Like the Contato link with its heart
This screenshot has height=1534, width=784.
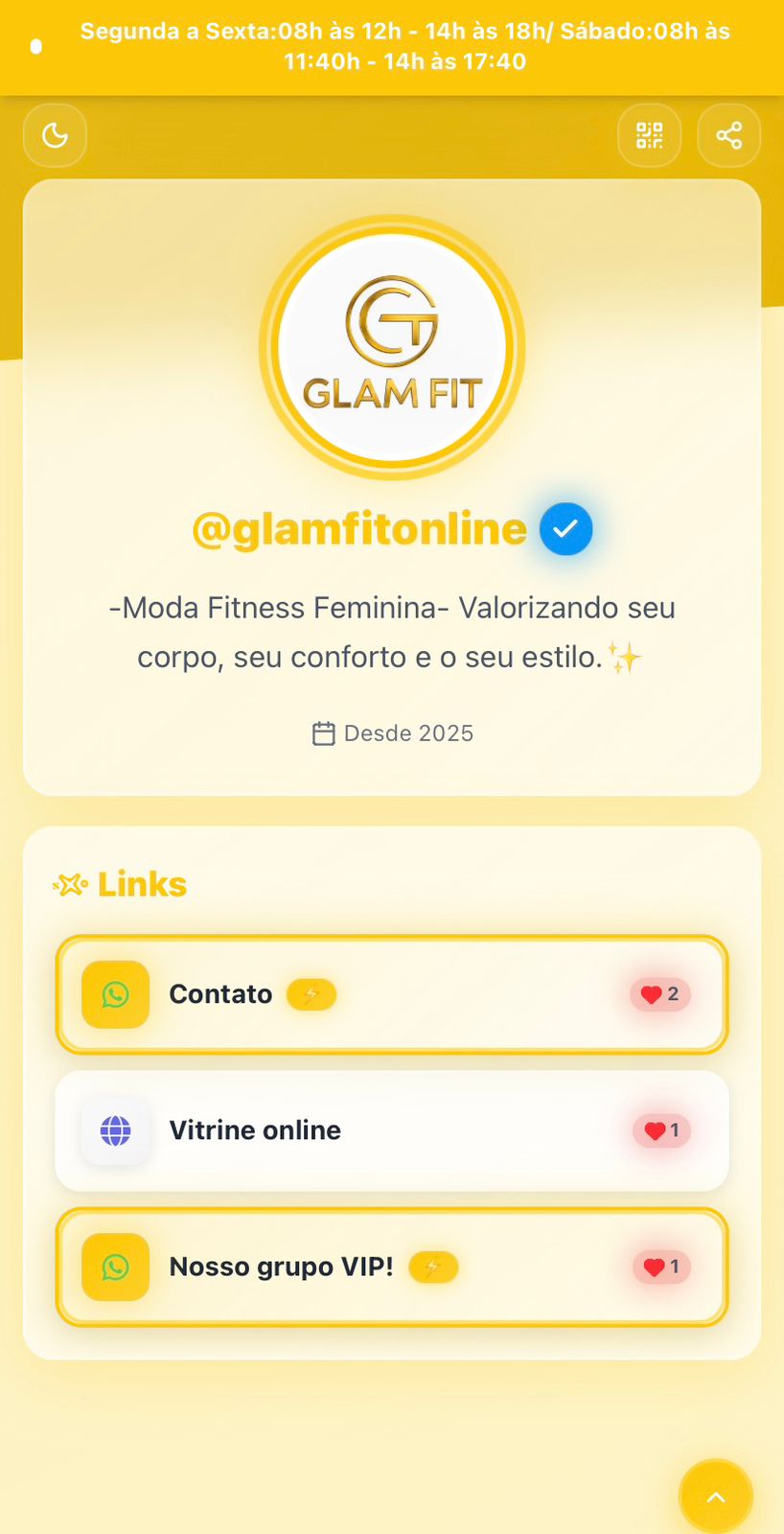click(659, 995)
